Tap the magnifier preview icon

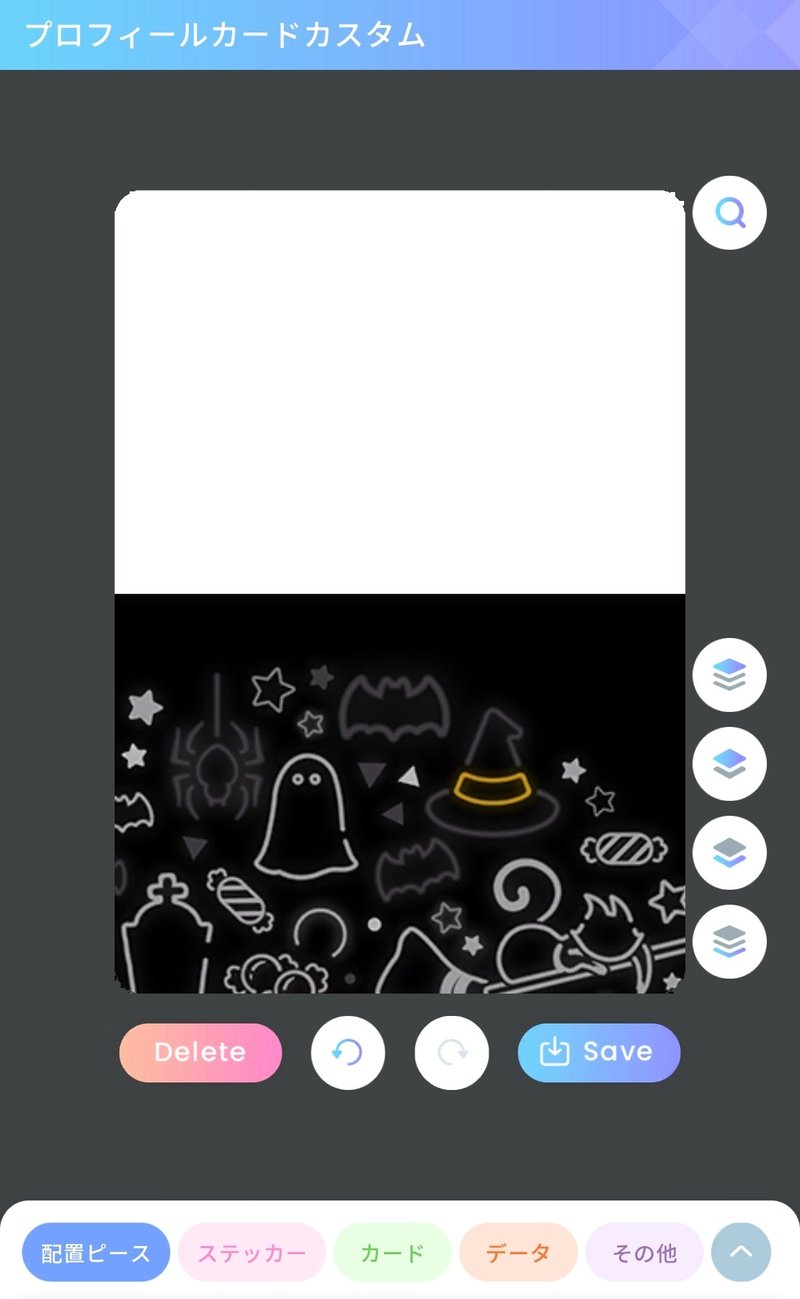tap(729, 213)
